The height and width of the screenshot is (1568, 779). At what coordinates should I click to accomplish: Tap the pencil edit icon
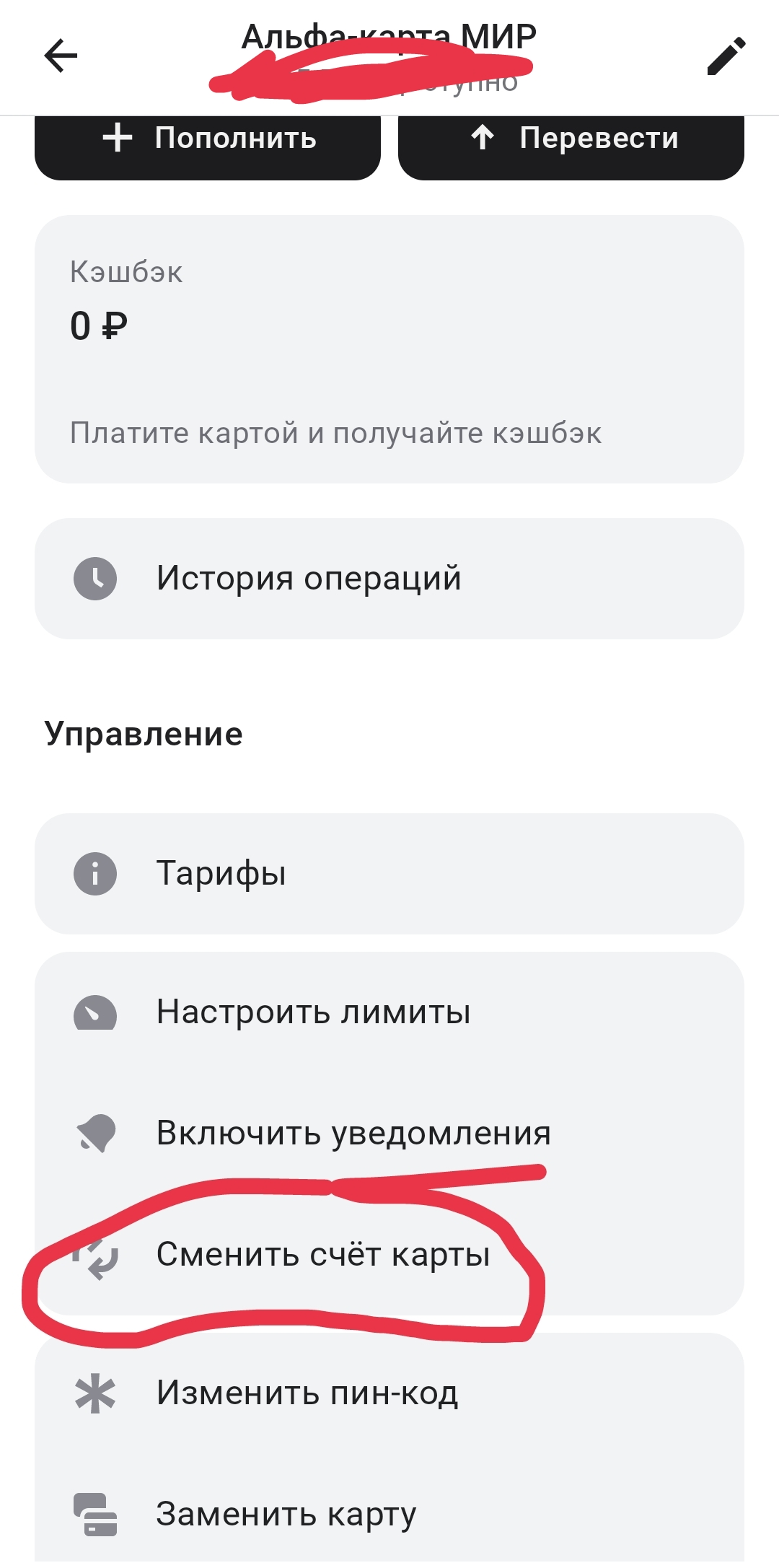[726, 56]
